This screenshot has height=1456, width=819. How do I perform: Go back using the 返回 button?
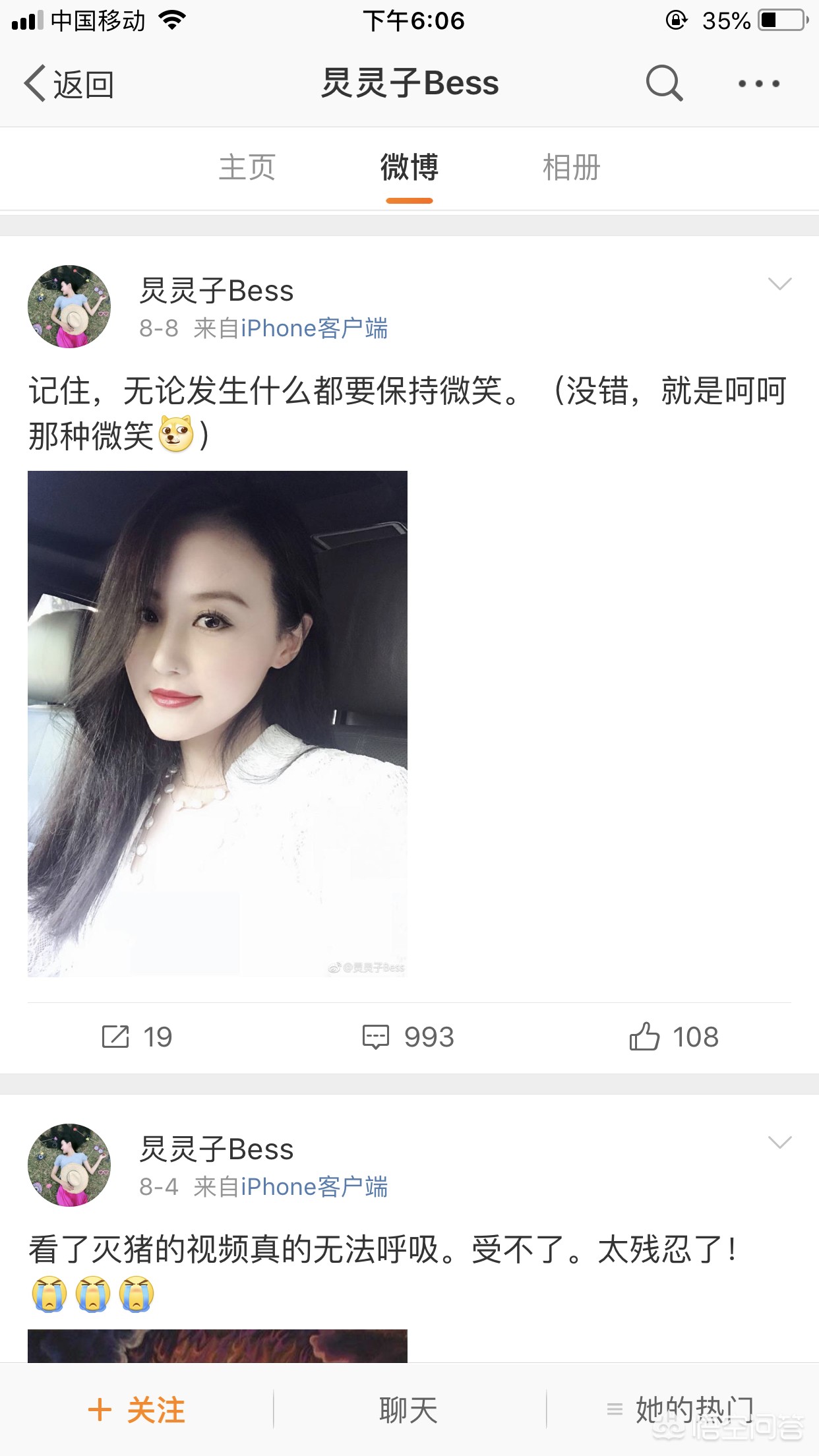[69, 84]
